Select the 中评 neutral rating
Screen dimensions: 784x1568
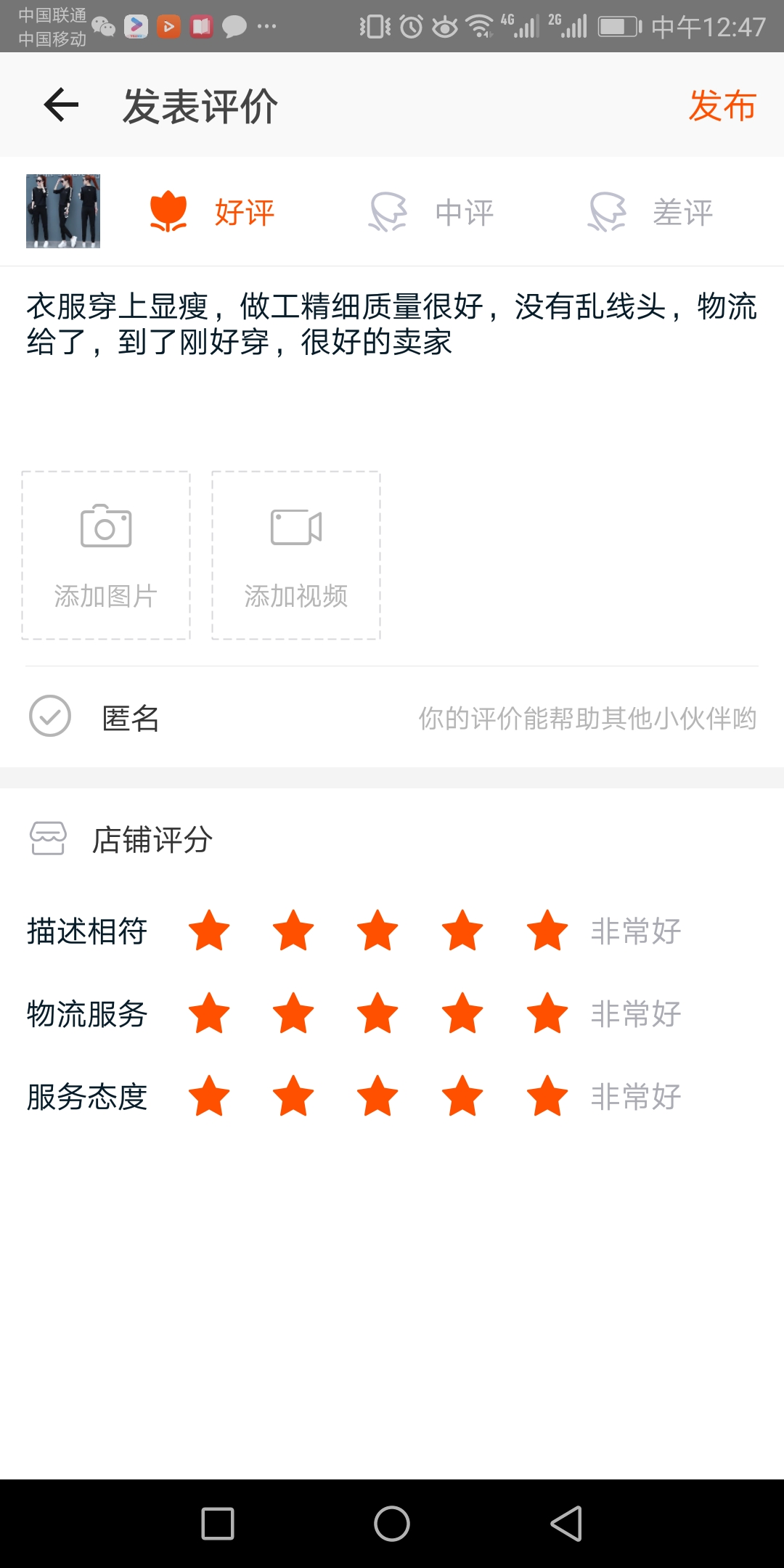click(x=431, y=212)
